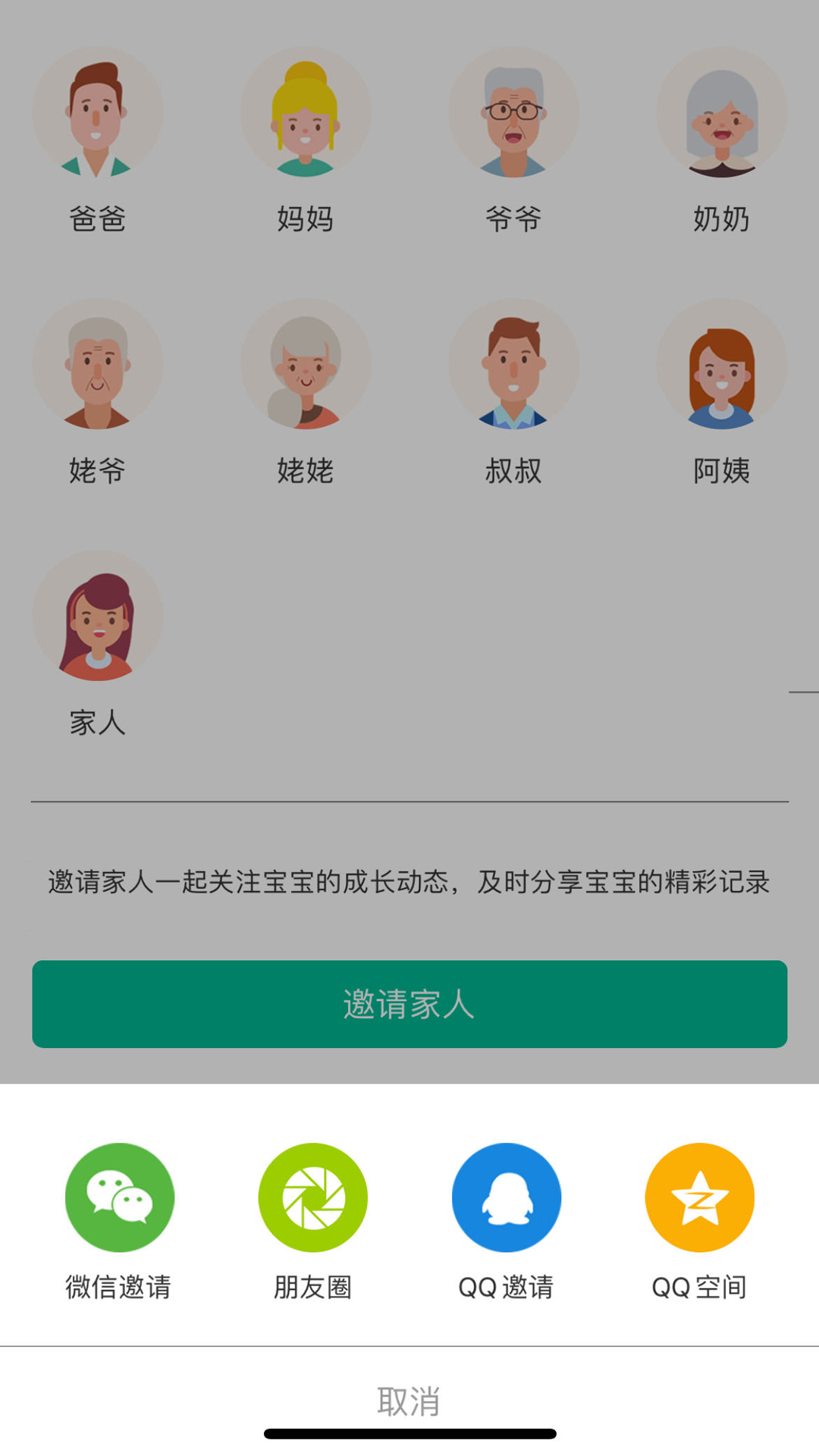Share invitation to 朋友圈
The height and width of the screenshot is (1456, 819).
[x=312, y=1198]
